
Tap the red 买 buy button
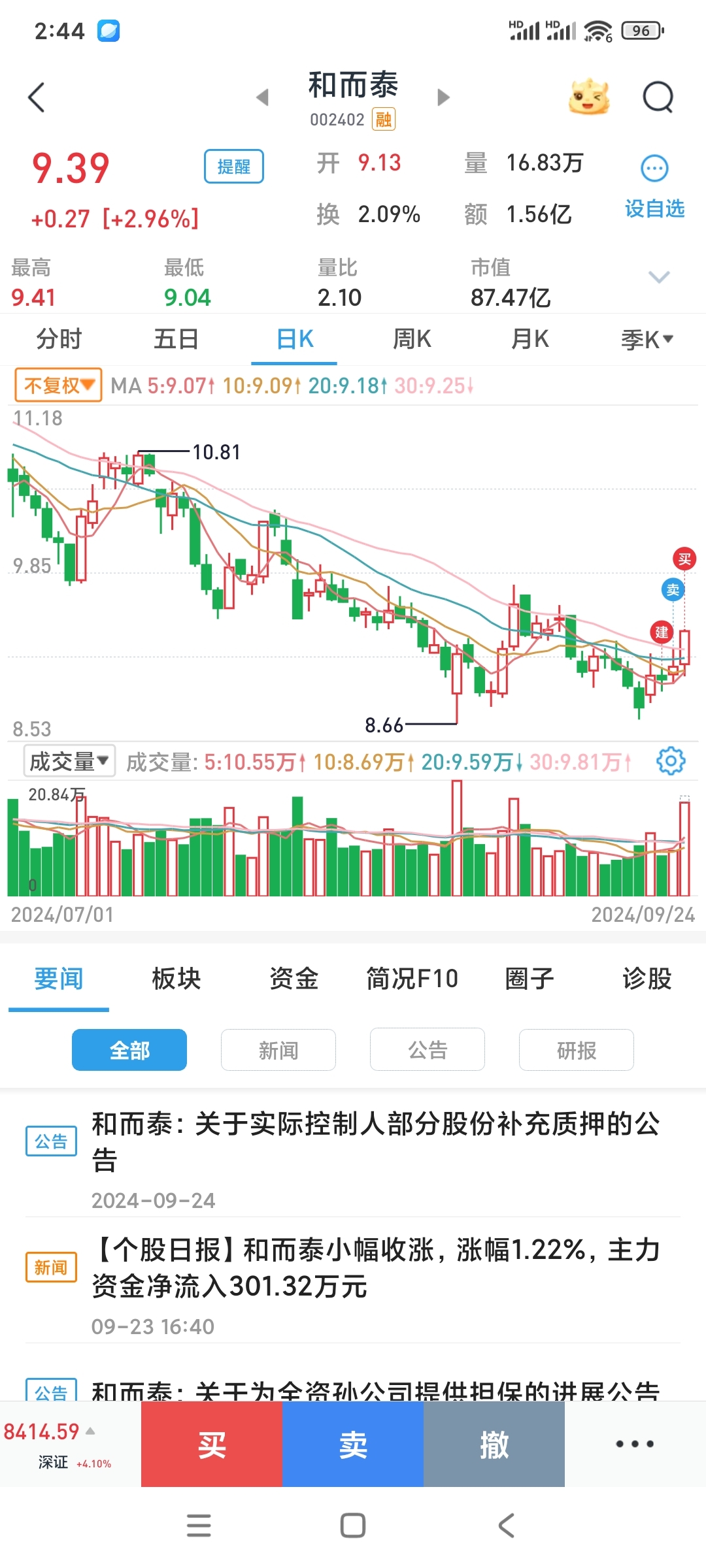click(x=211, y=1445)
